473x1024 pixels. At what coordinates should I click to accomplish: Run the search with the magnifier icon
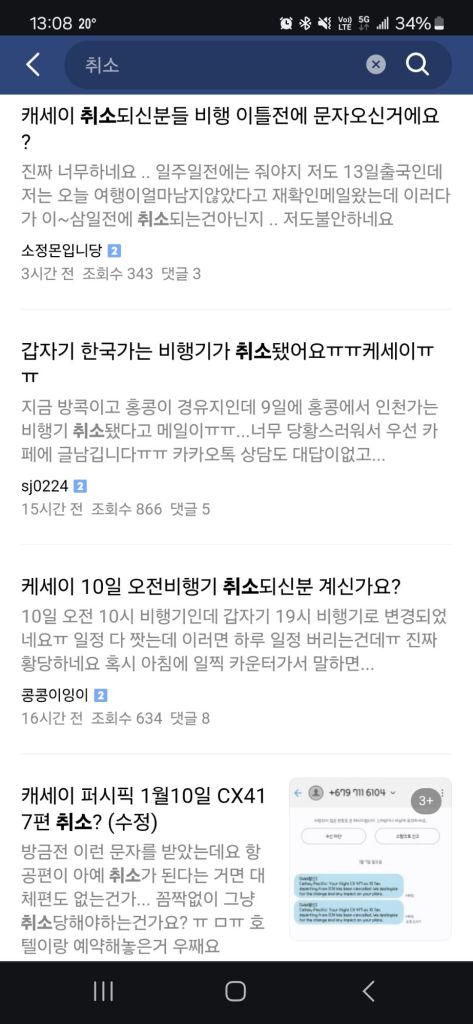click(x=417, y=65)
